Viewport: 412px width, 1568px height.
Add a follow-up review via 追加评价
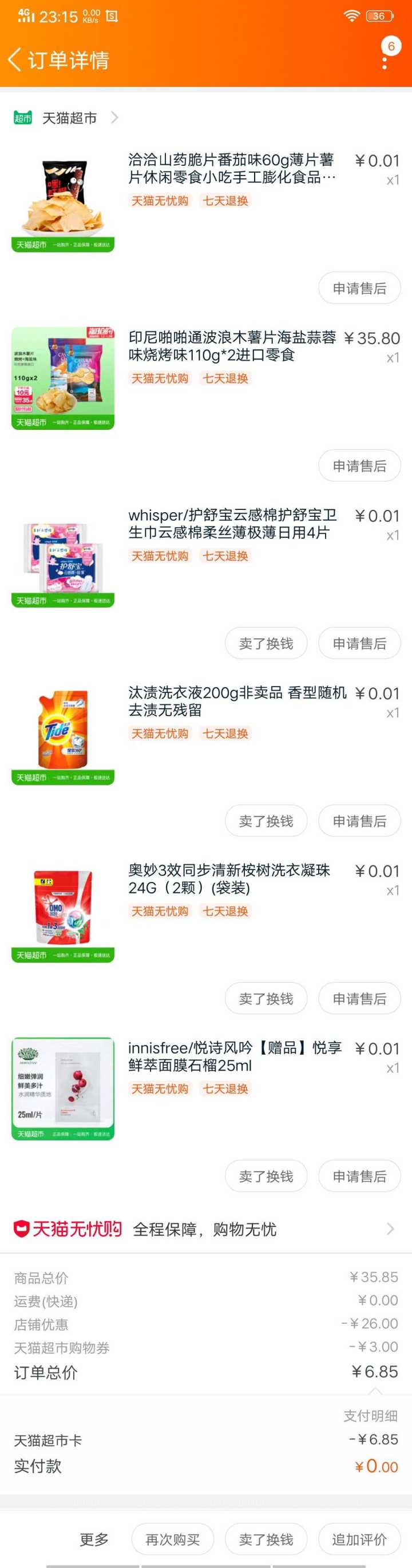tap(359, 1539)
